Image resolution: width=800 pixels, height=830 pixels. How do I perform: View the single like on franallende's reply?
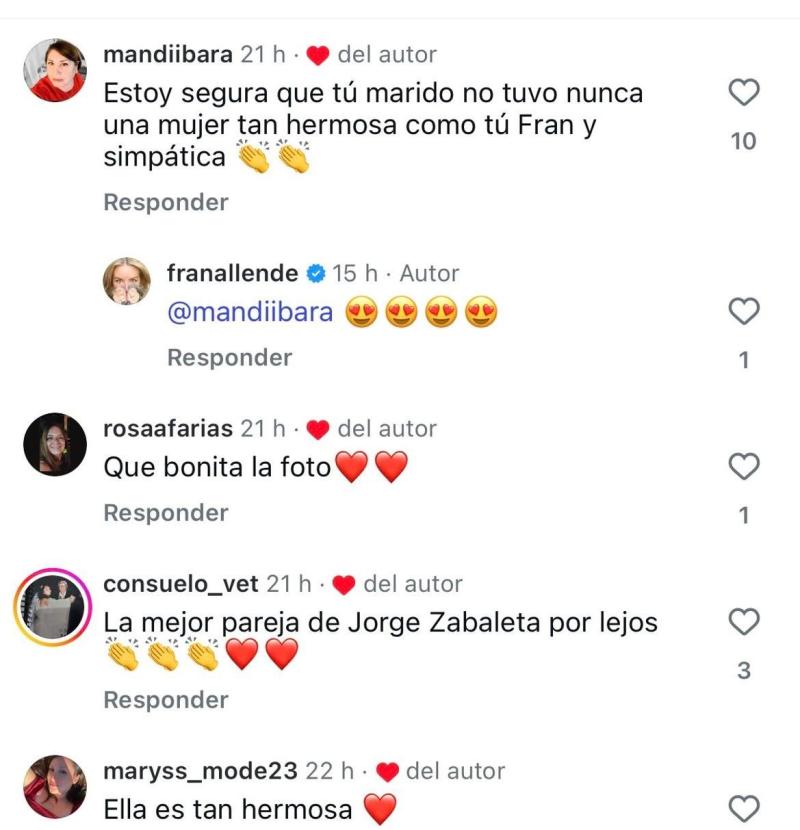coord(744,356)
